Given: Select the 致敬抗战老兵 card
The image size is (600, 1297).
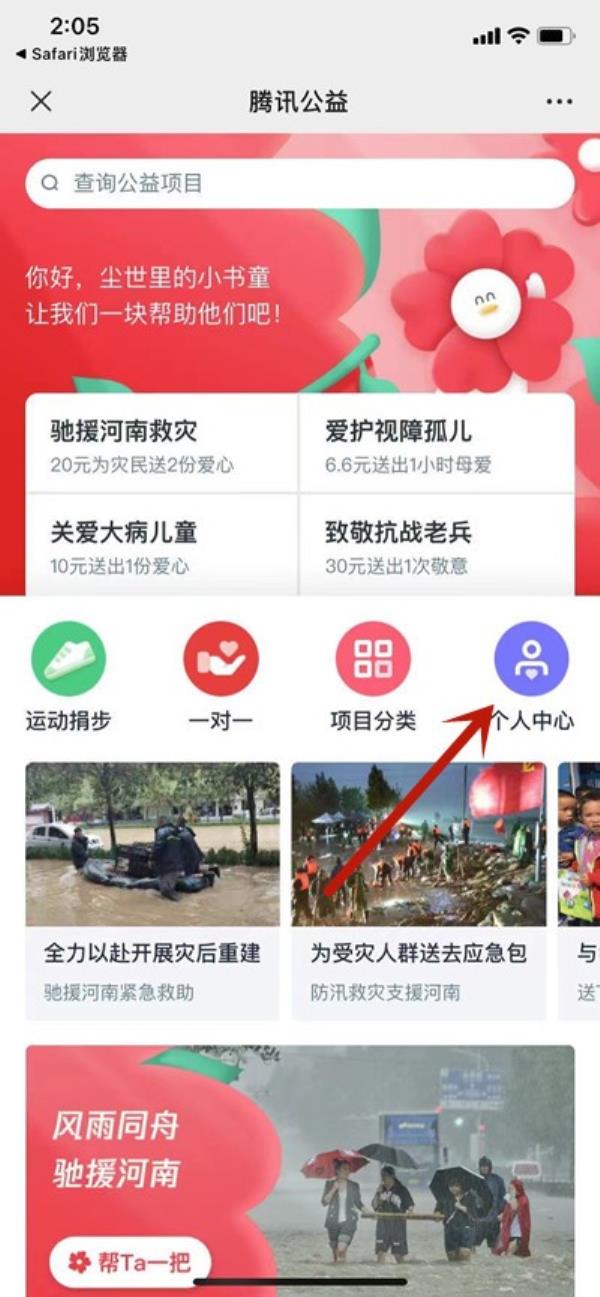Looking at the screenshot, I should point(437,545).
